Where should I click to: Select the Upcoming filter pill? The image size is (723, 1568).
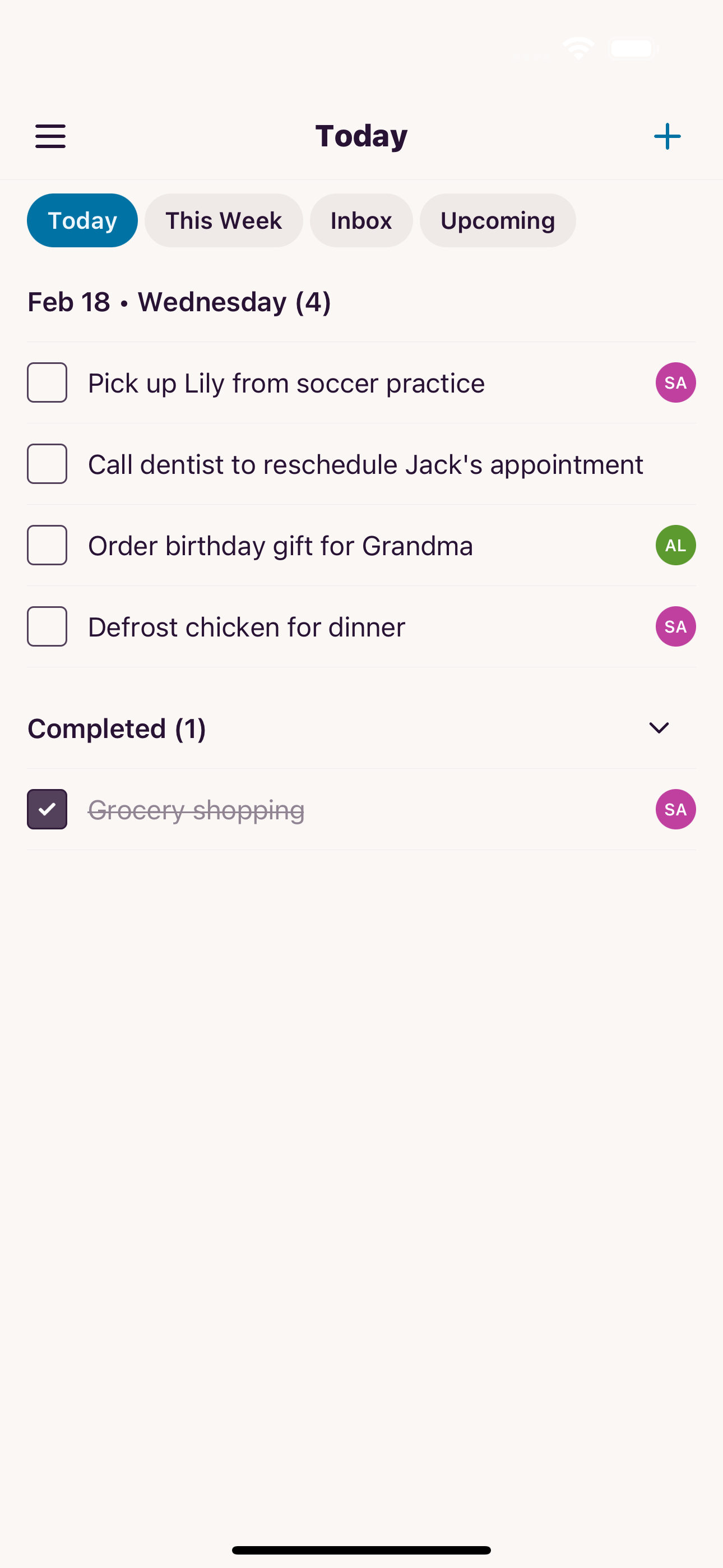tap(498, 220)
